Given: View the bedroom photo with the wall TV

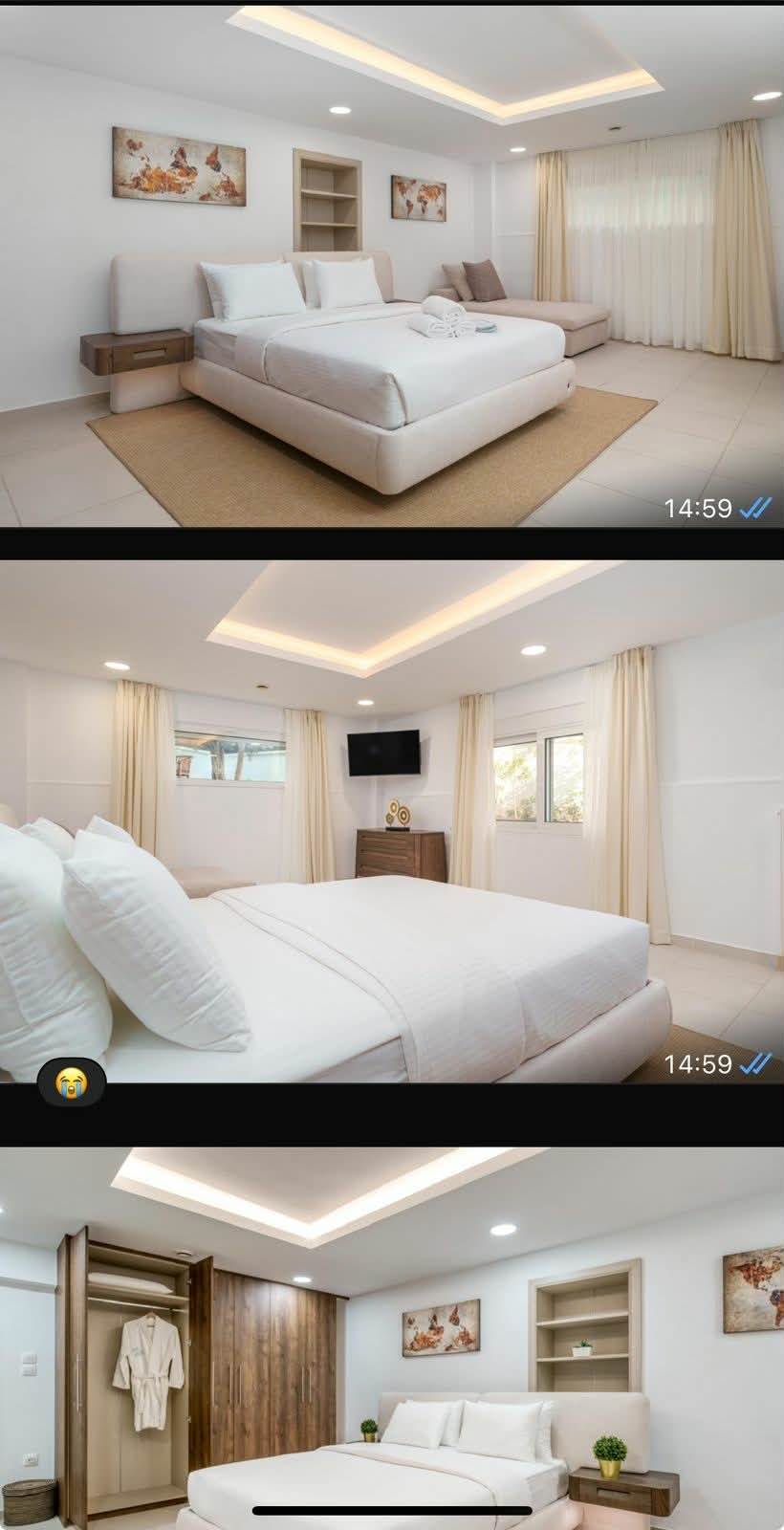Looking at the screenshot, I should point(392,822).
